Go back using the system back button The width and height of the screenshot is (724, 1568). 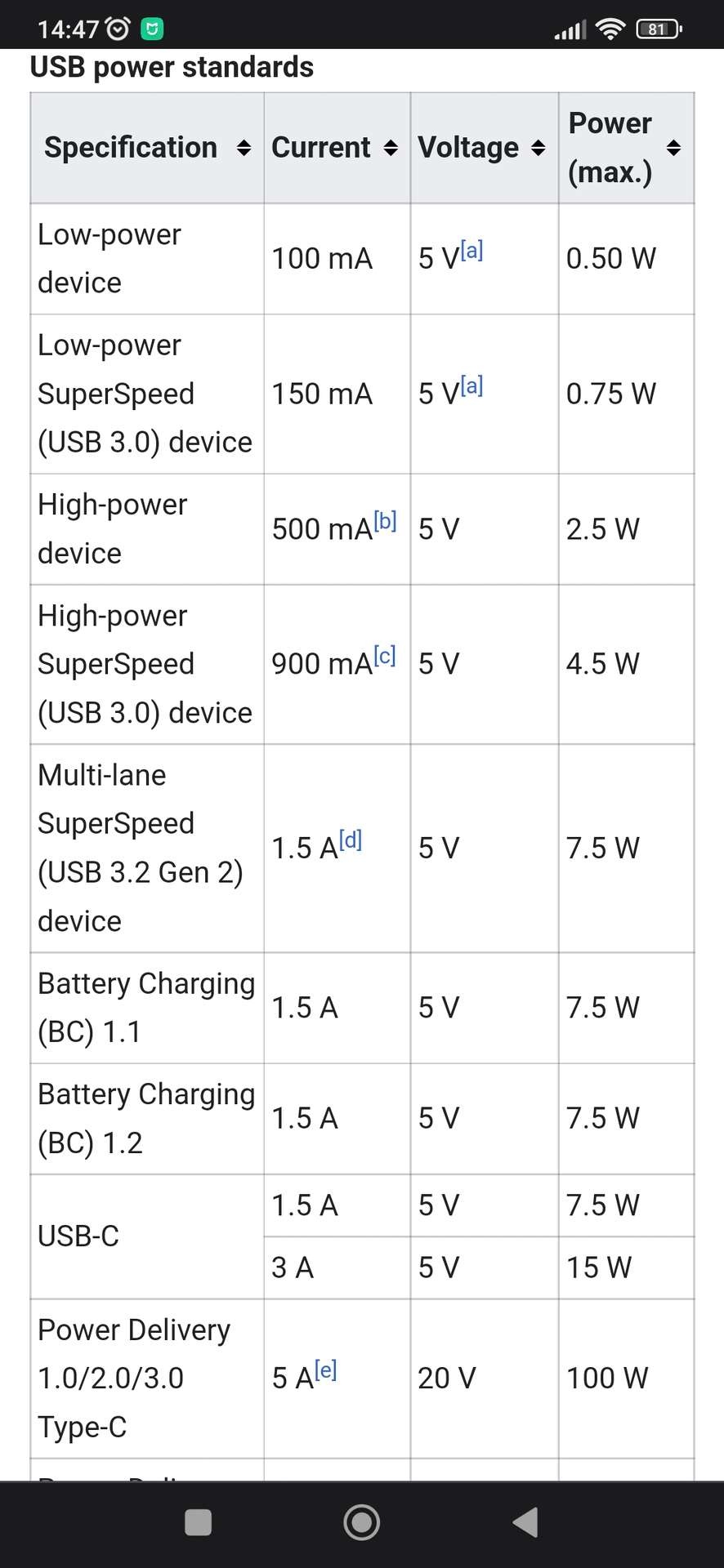tap(525, 1522)
